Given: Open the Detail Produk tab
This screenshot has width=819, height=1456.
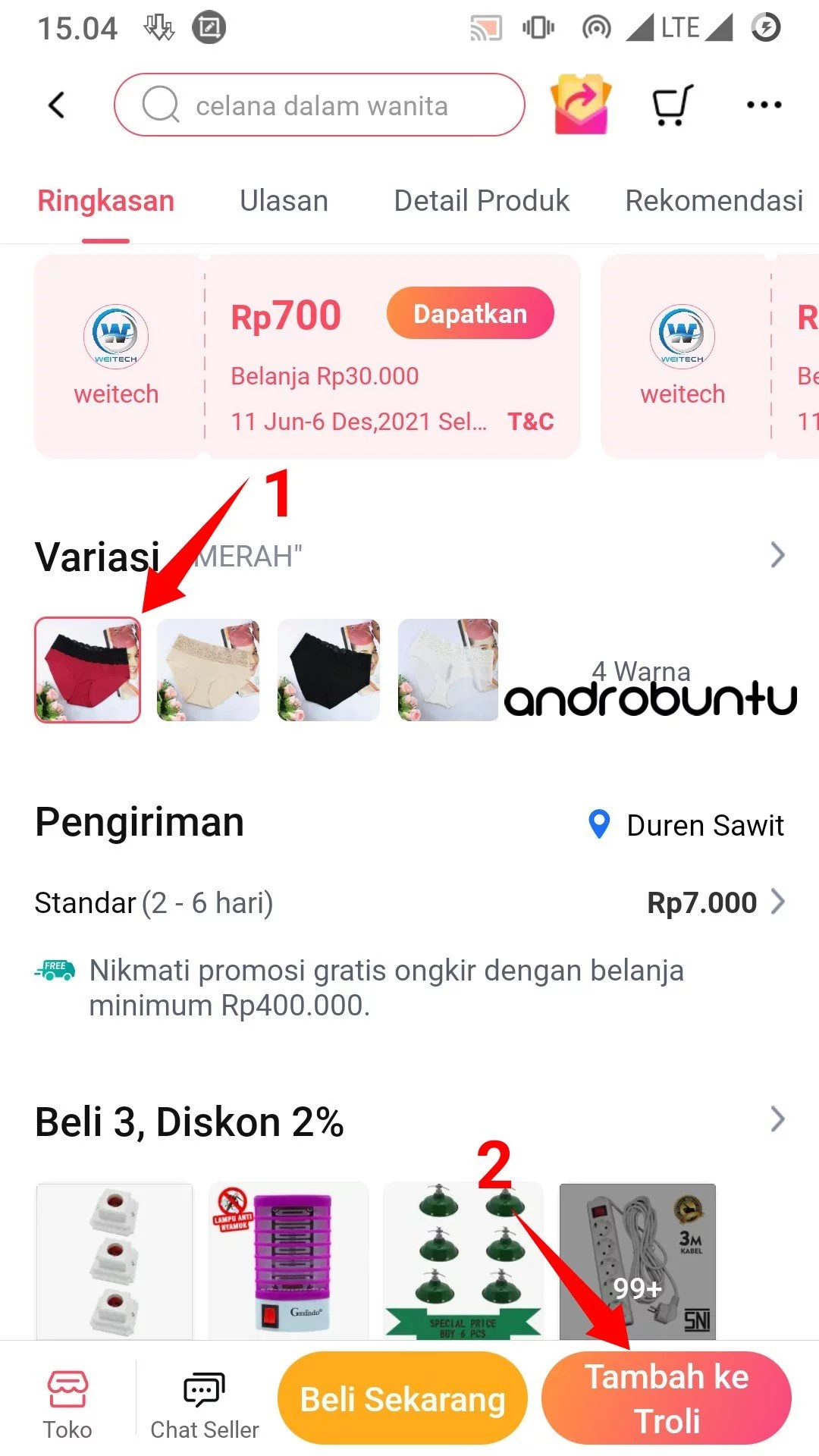Looking at the screenshot, I should pyautogui.click(x=481, y=200).
